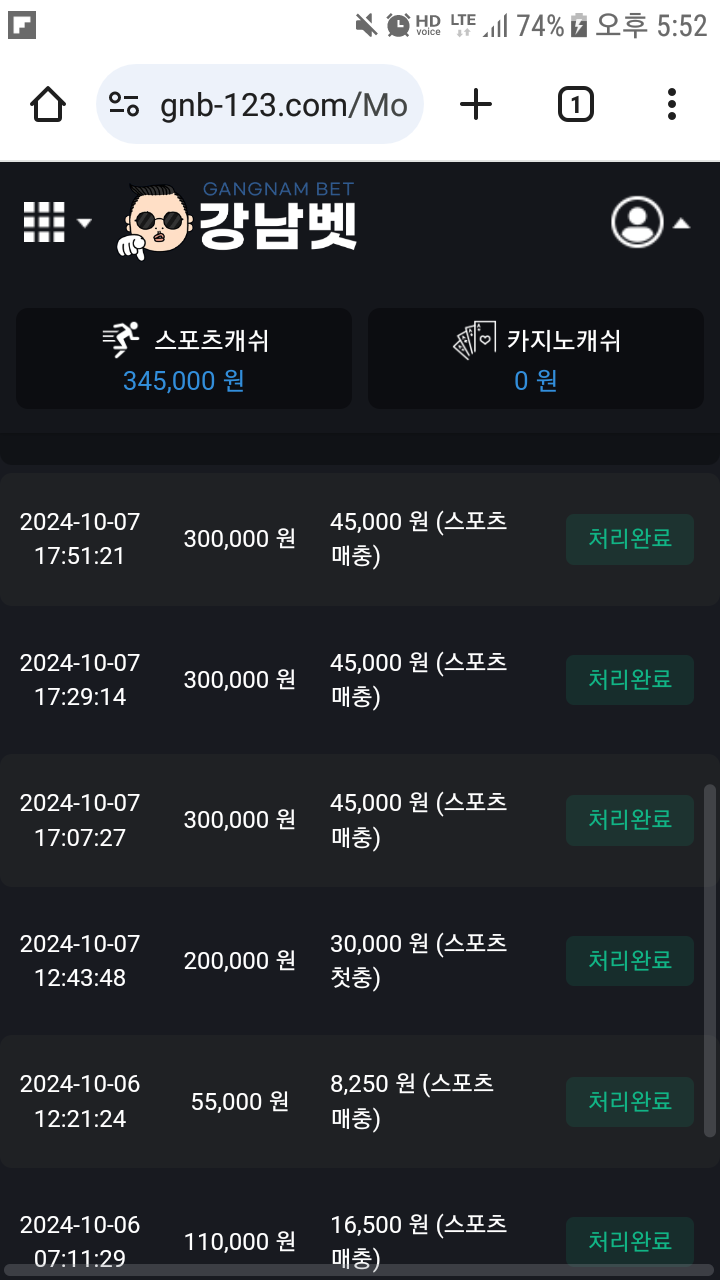
Task: Open the browser overflow menu
Action: [x=671, y=104]
